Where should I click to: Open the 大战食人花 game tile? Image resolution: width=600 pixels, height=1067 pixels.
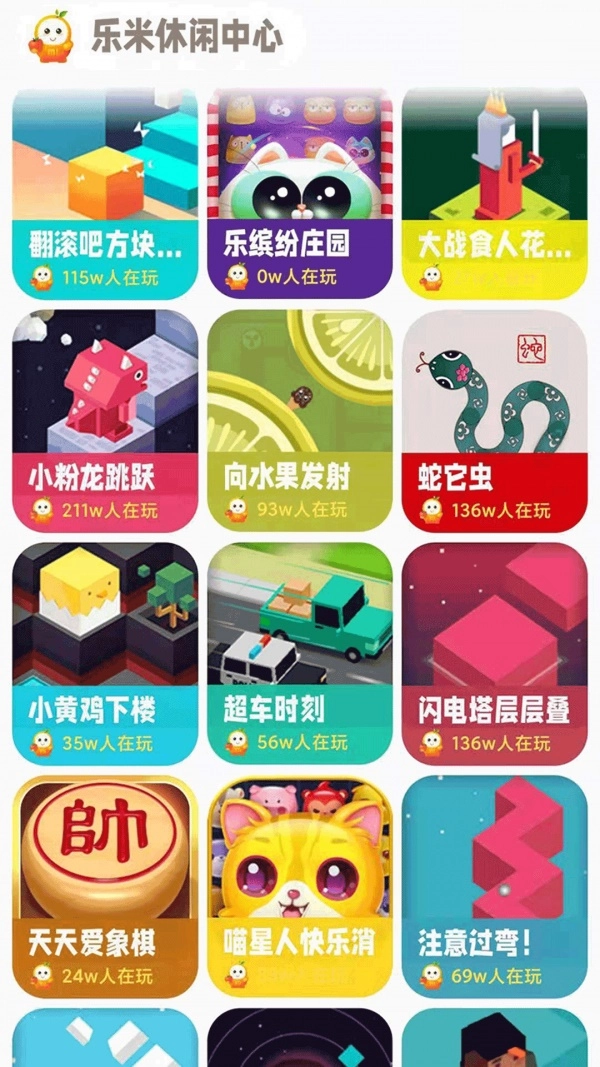coord(494,193)
